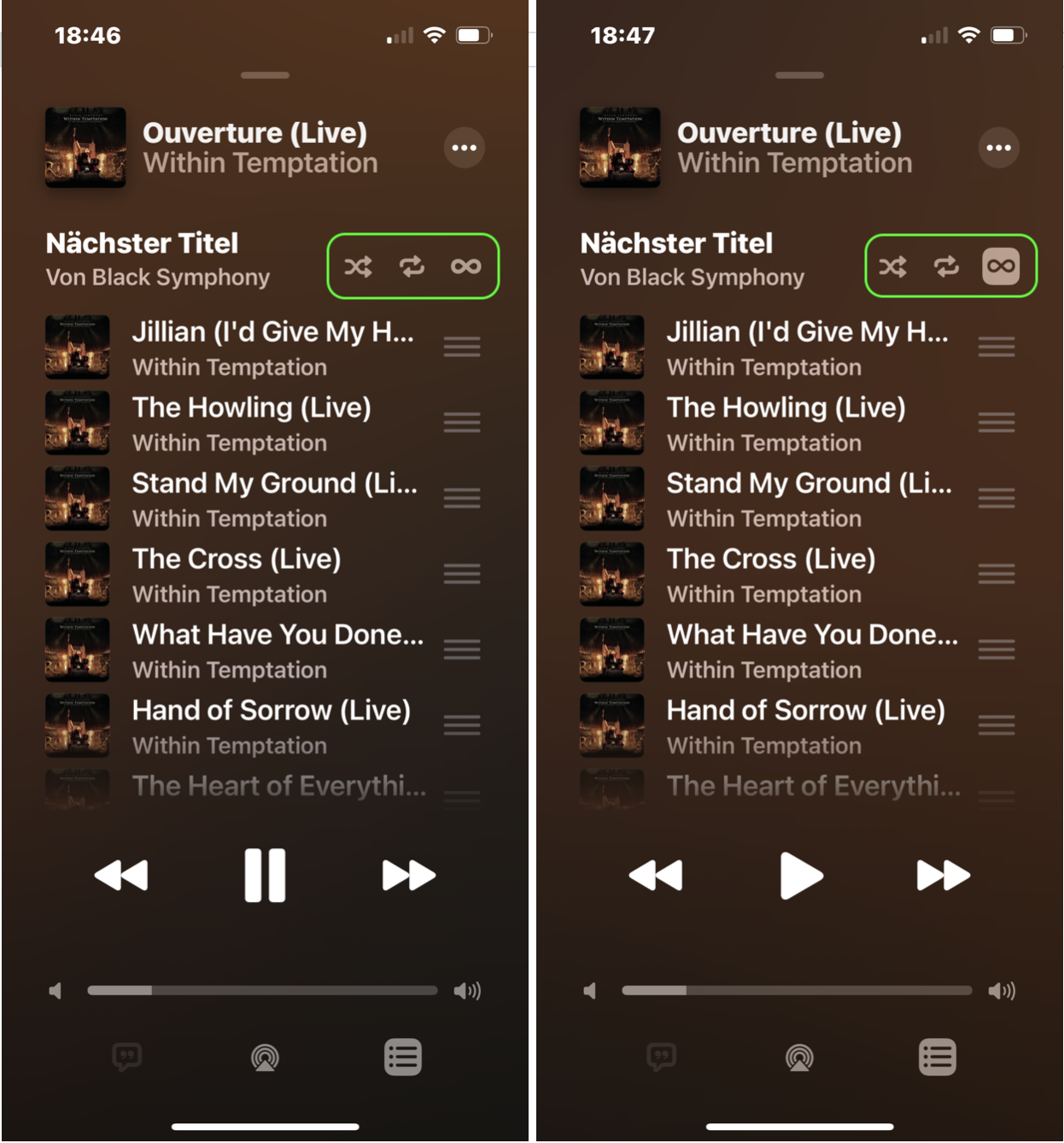Select What Have You Done on the 18:46 screen
The width and height of the screenshot is (1064, 1143).
tap(263, 650)
